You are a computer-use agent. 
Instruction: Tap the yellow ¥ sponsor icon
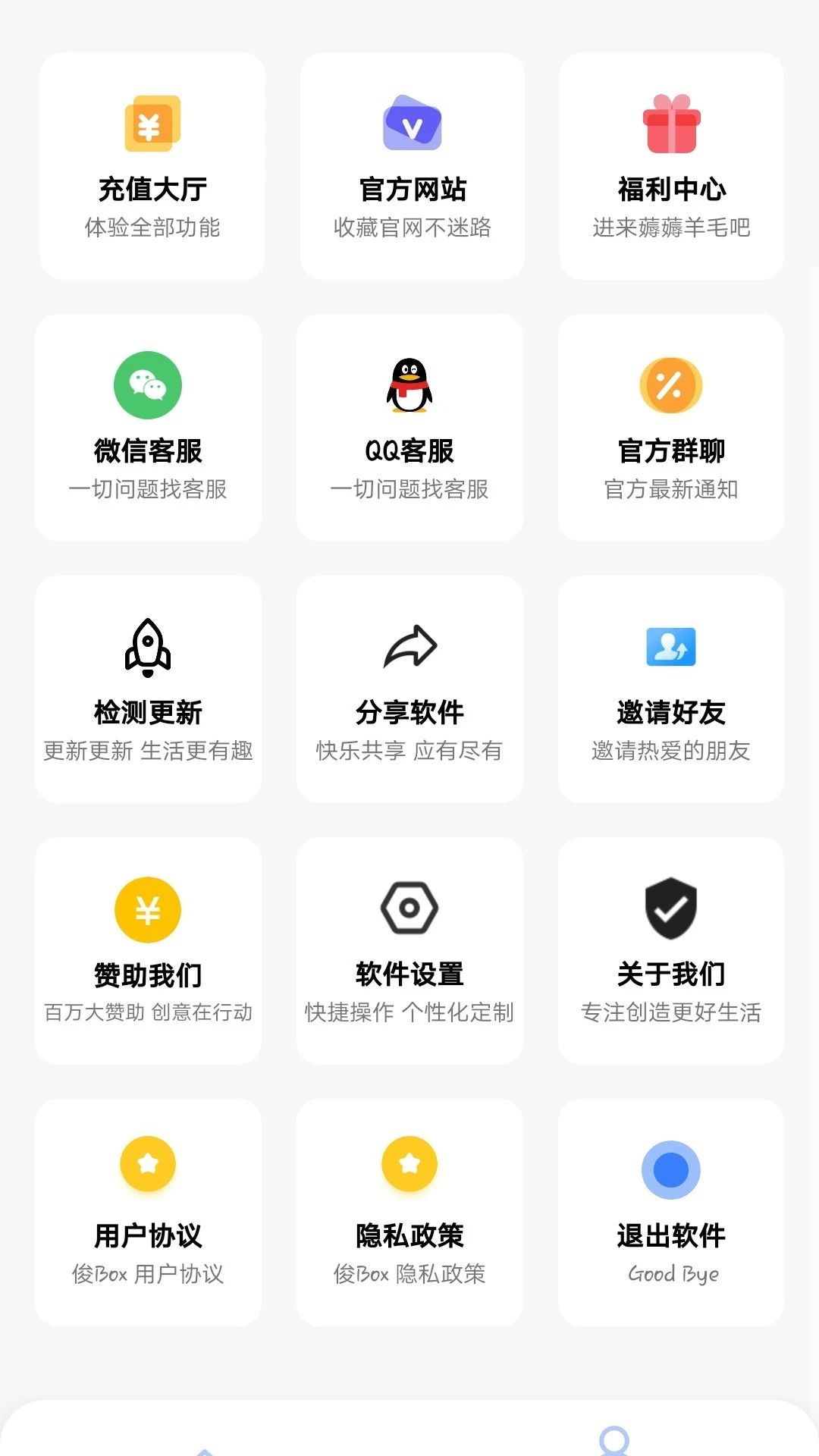click(148, 909)
